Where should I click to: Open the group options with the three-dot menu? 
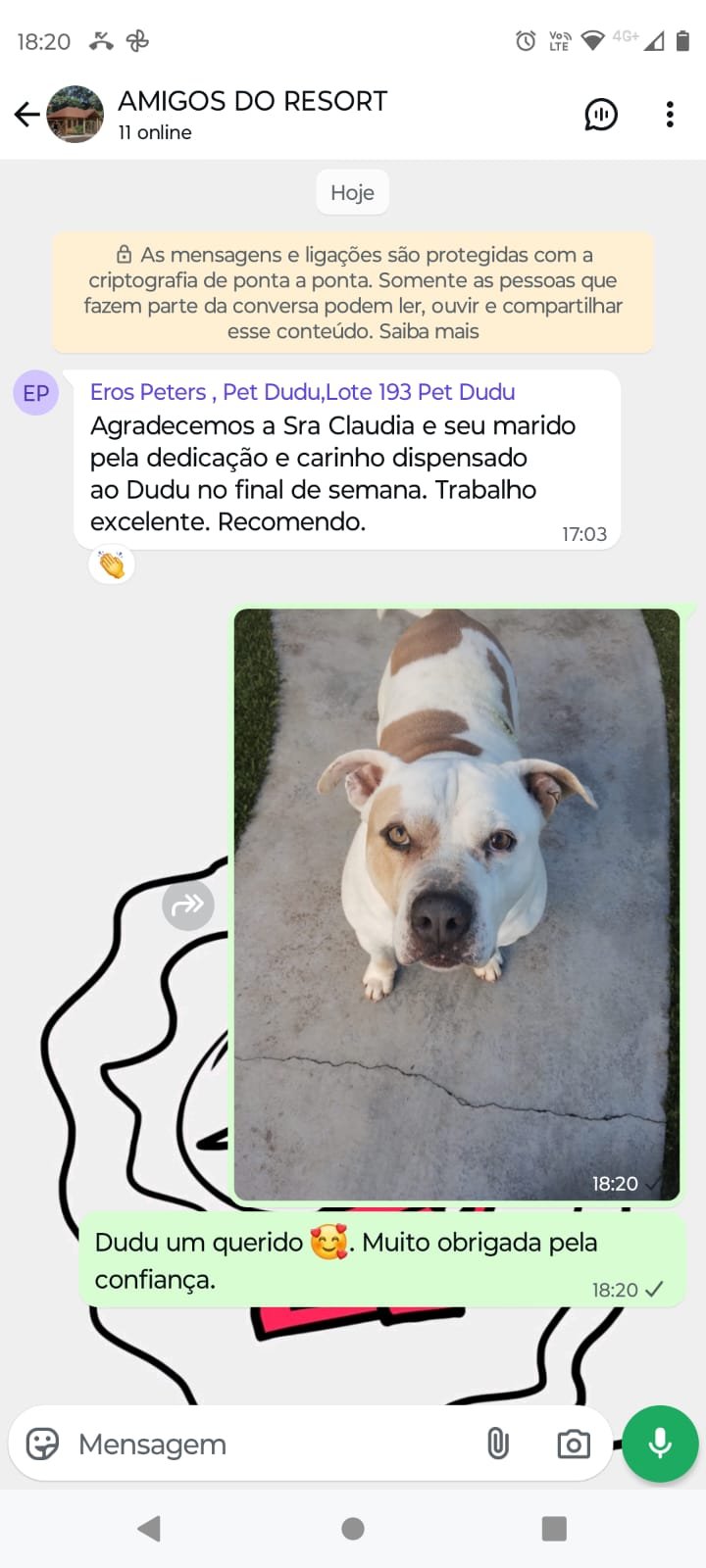tap(670, 115)
